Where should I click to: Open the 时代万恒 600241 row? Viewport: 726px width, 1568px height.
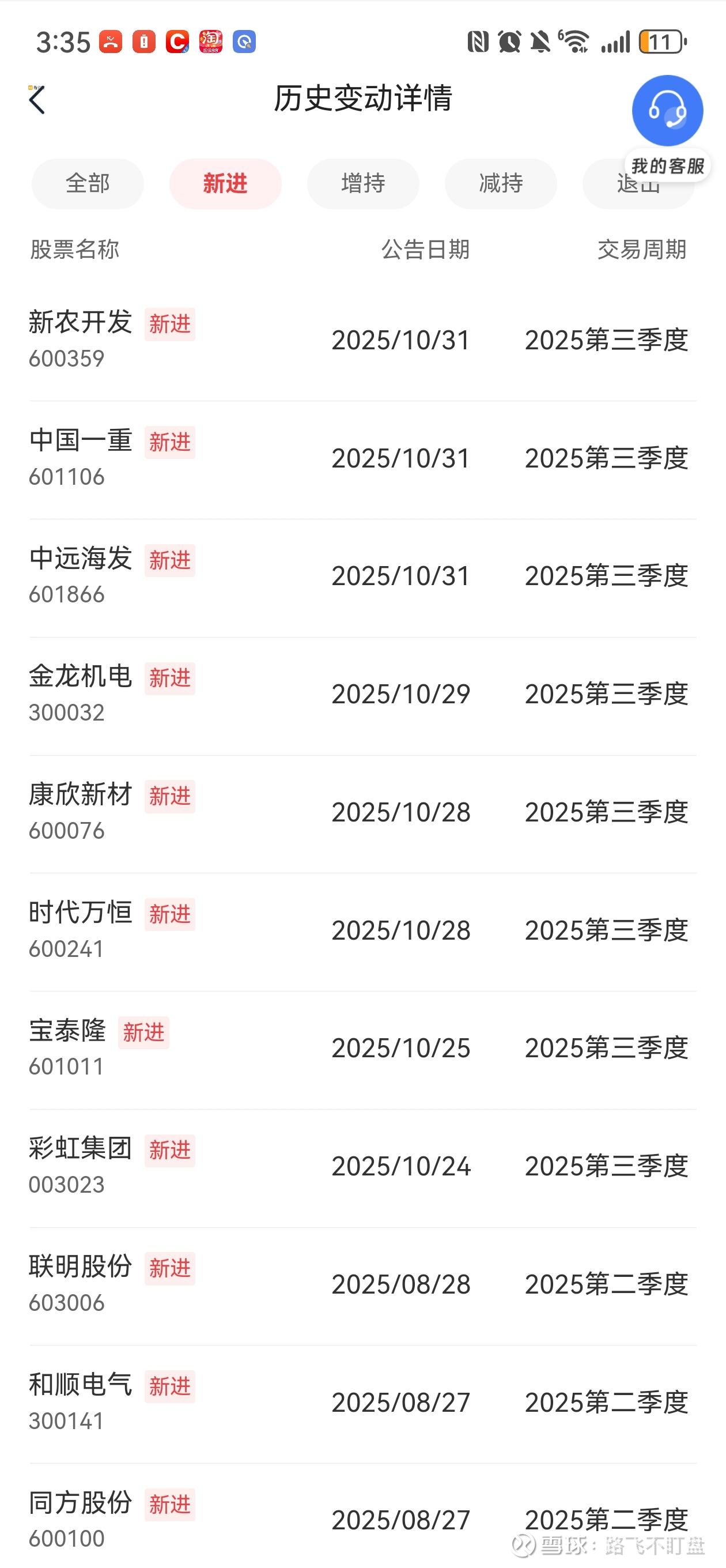[x=362, y=930]
